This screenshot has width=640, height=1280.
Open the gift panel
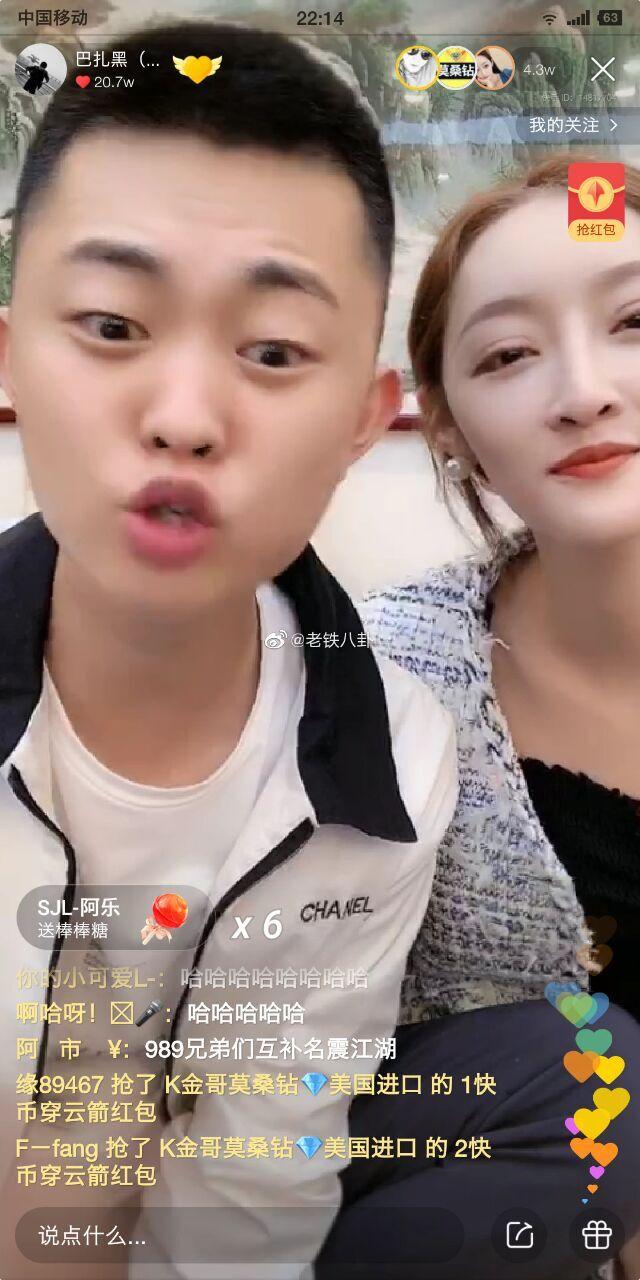(596, 1235)
